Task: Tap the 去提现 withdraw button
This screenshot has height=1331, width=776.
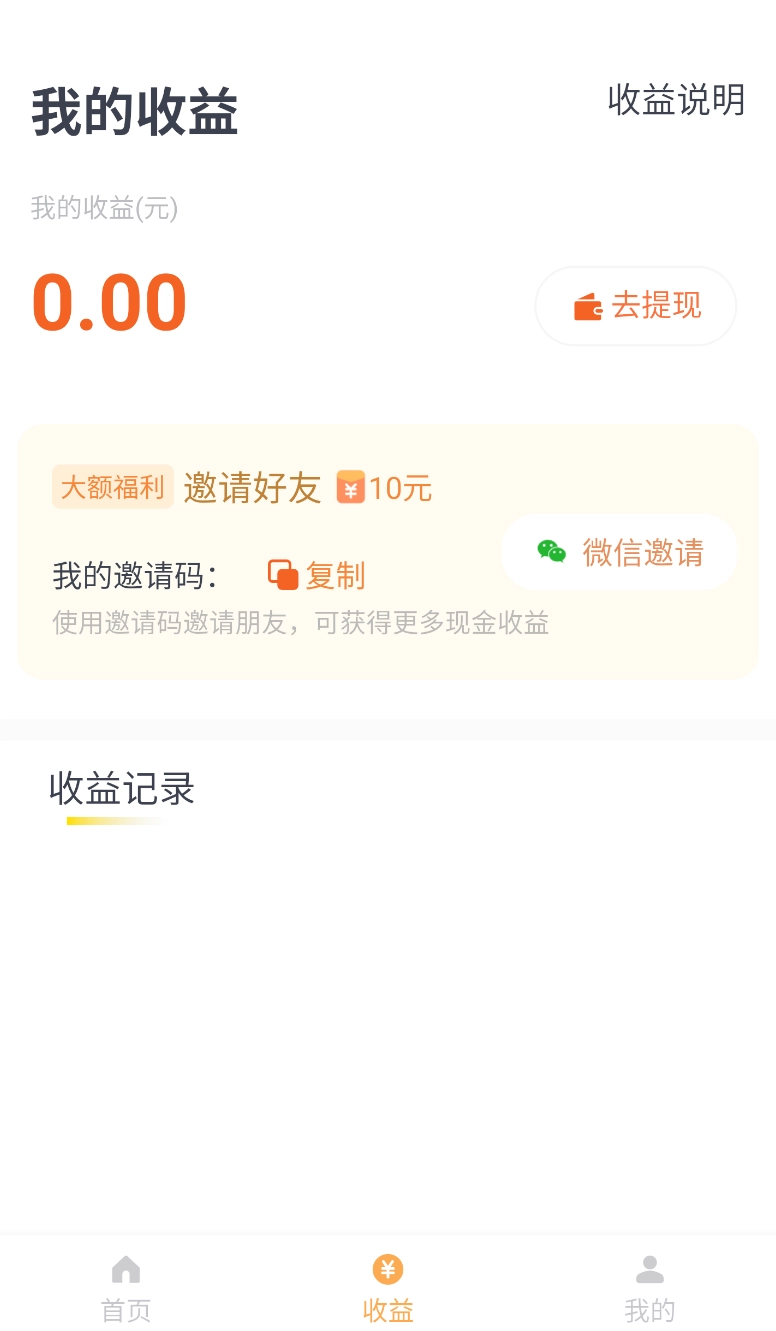Action: tap(636, 306)
